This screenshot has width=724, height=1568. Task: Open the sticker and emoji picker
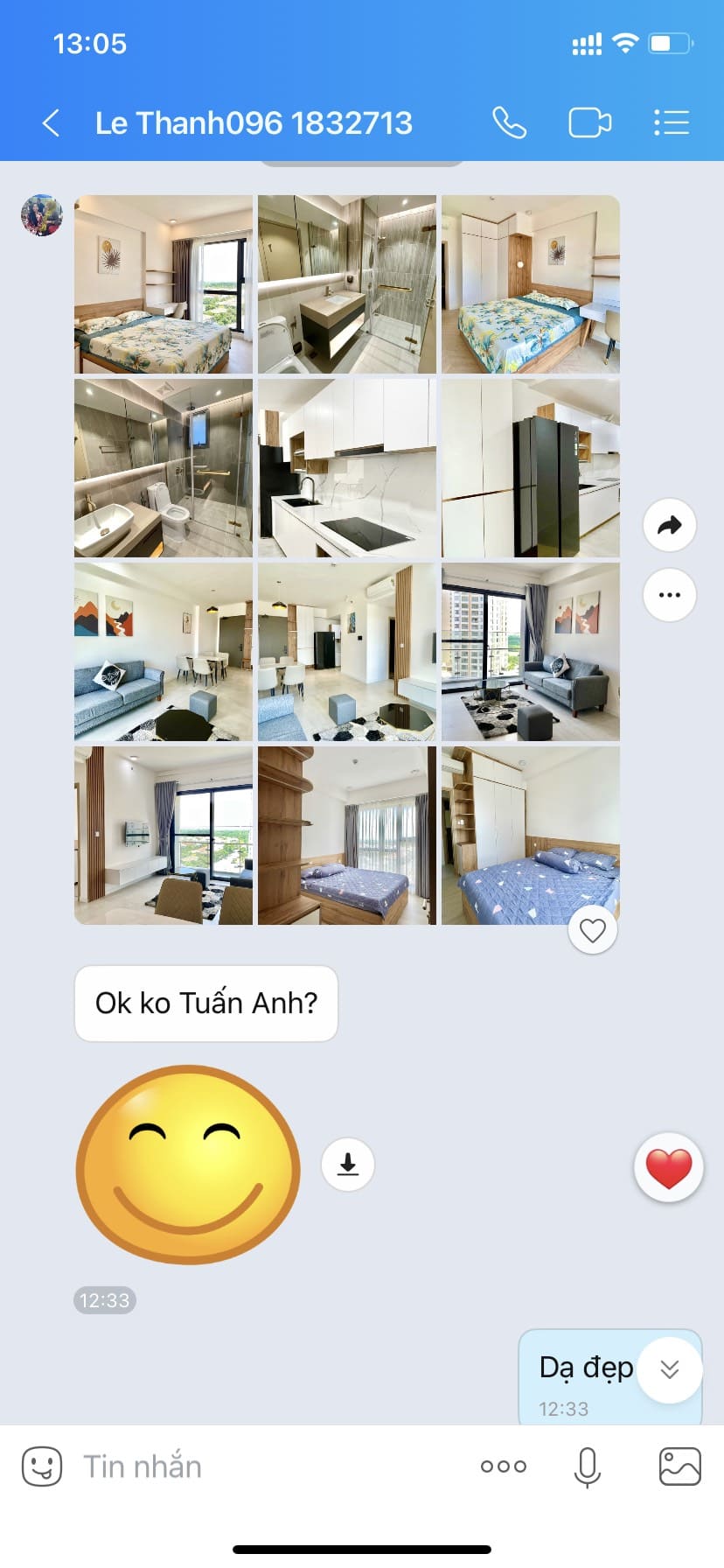tap(42, 1466)
